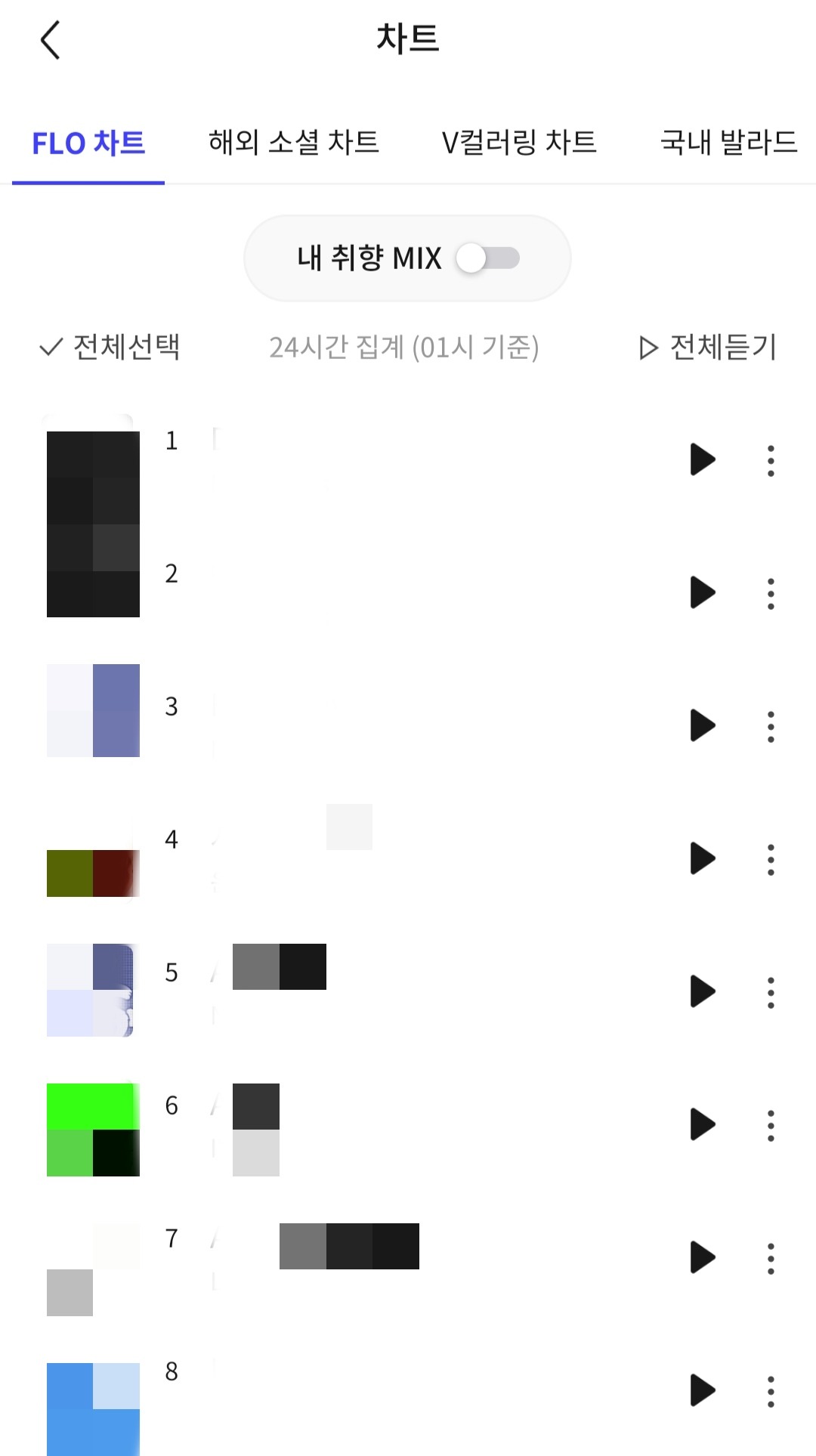Screen dimensions: 816x1456
Task: Switch to the 해외 소셜 차트 tab
Action: pyautogui.click(x=293, y=142)
